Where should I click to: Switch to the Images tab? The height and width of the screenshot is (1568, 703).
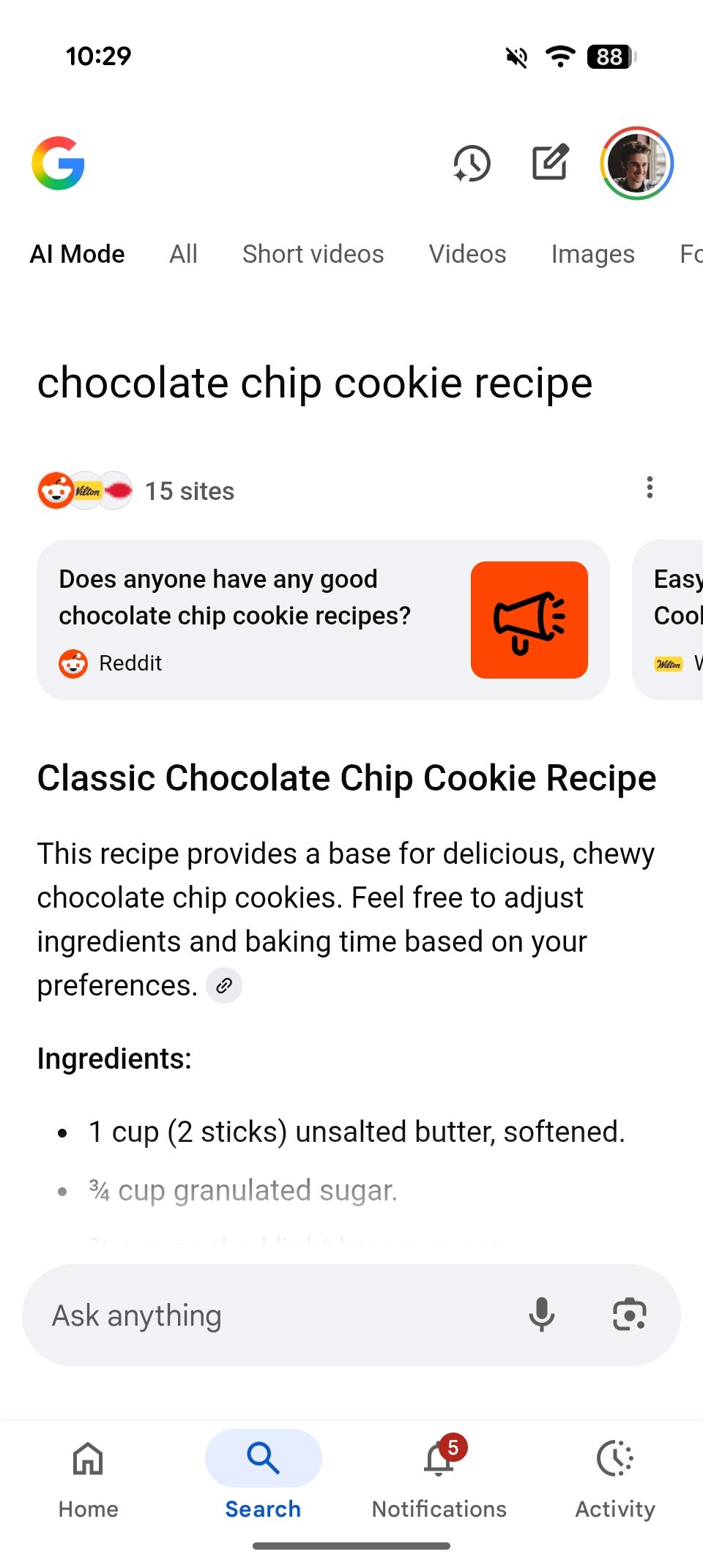pos(592,254)
